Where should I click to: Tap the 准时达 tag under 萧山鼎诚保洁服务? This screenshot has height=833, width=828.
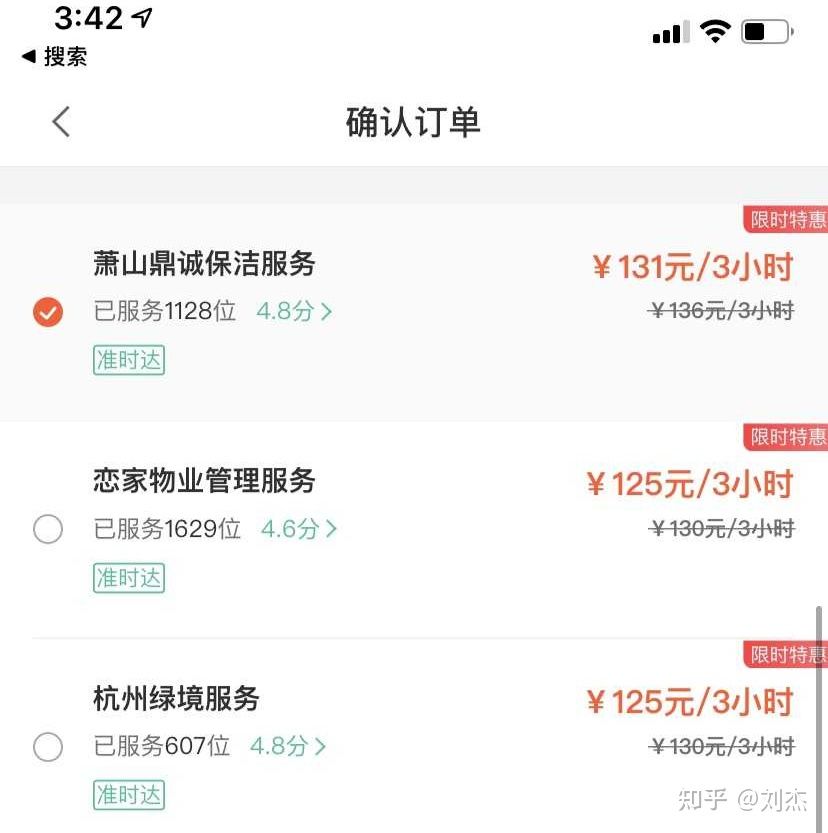(128, 360)
